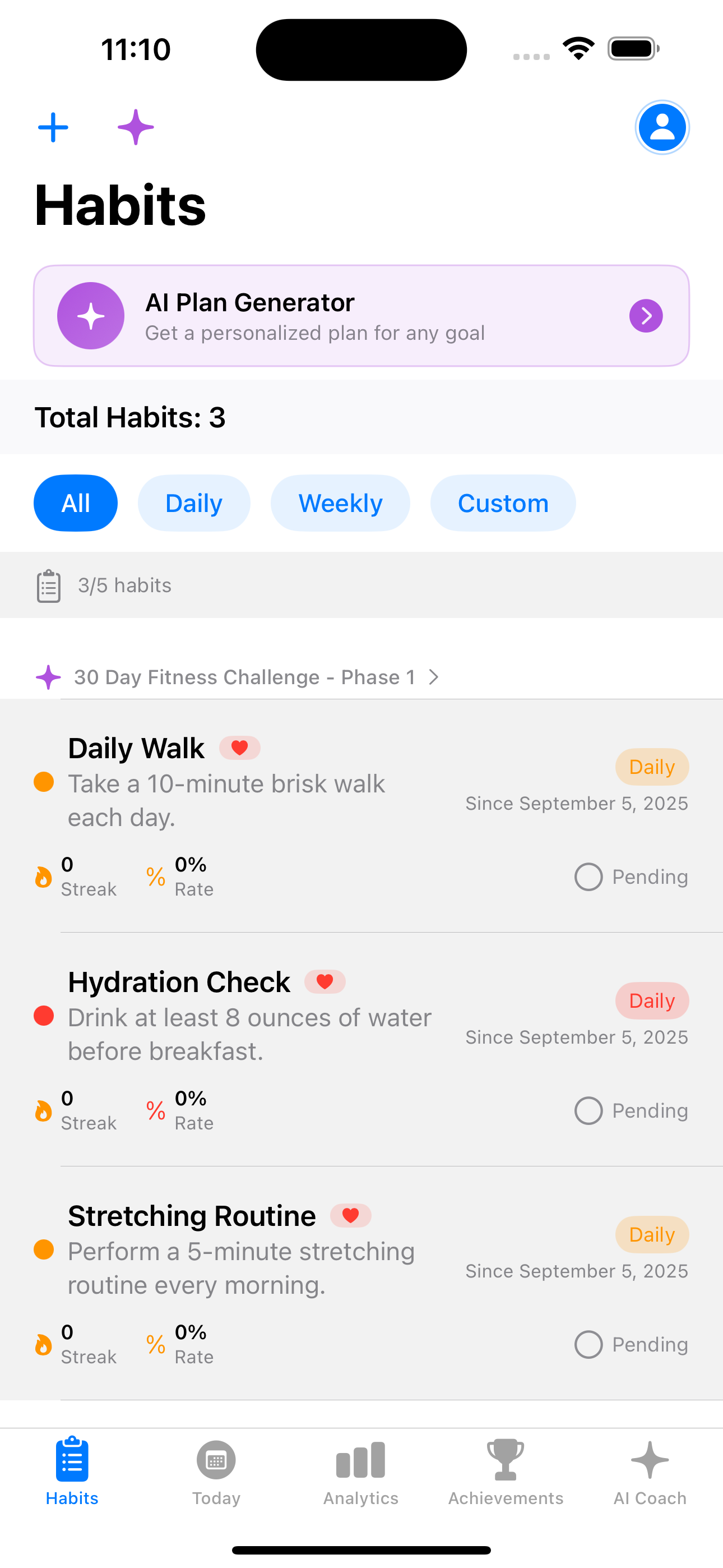Filter habits by Weekly
This screenshot has width=723, height=1568.
[340, 504]
